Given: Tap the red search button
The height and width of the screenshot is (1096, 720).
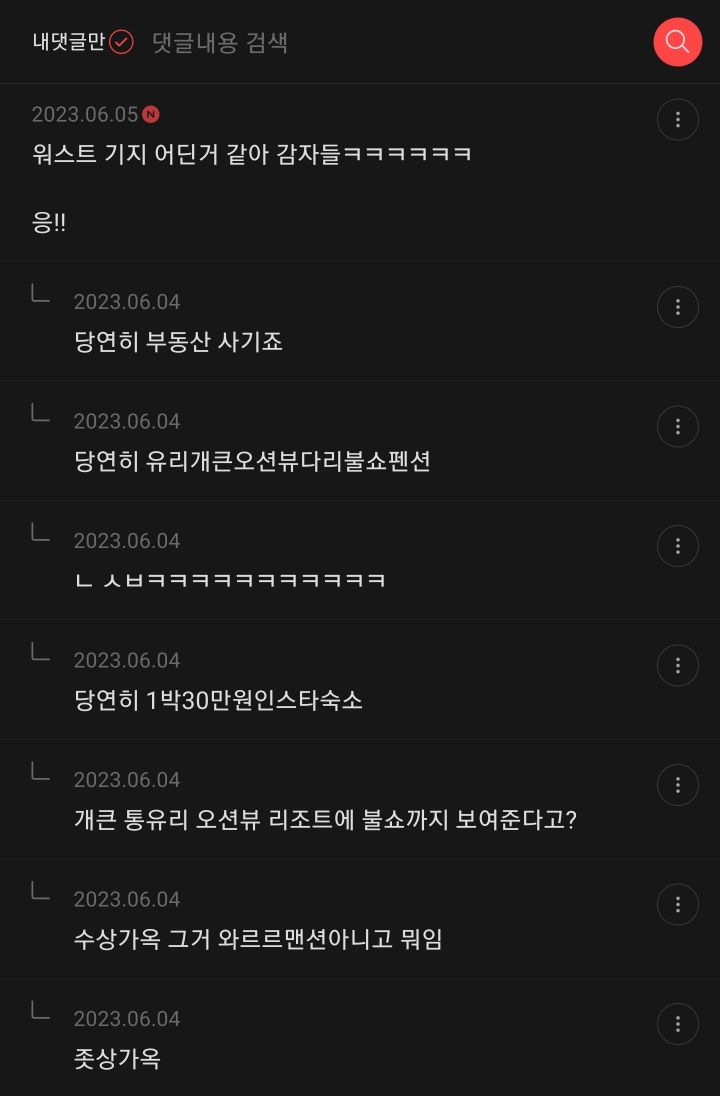Looking at the screenshot, I should (677, 42).
